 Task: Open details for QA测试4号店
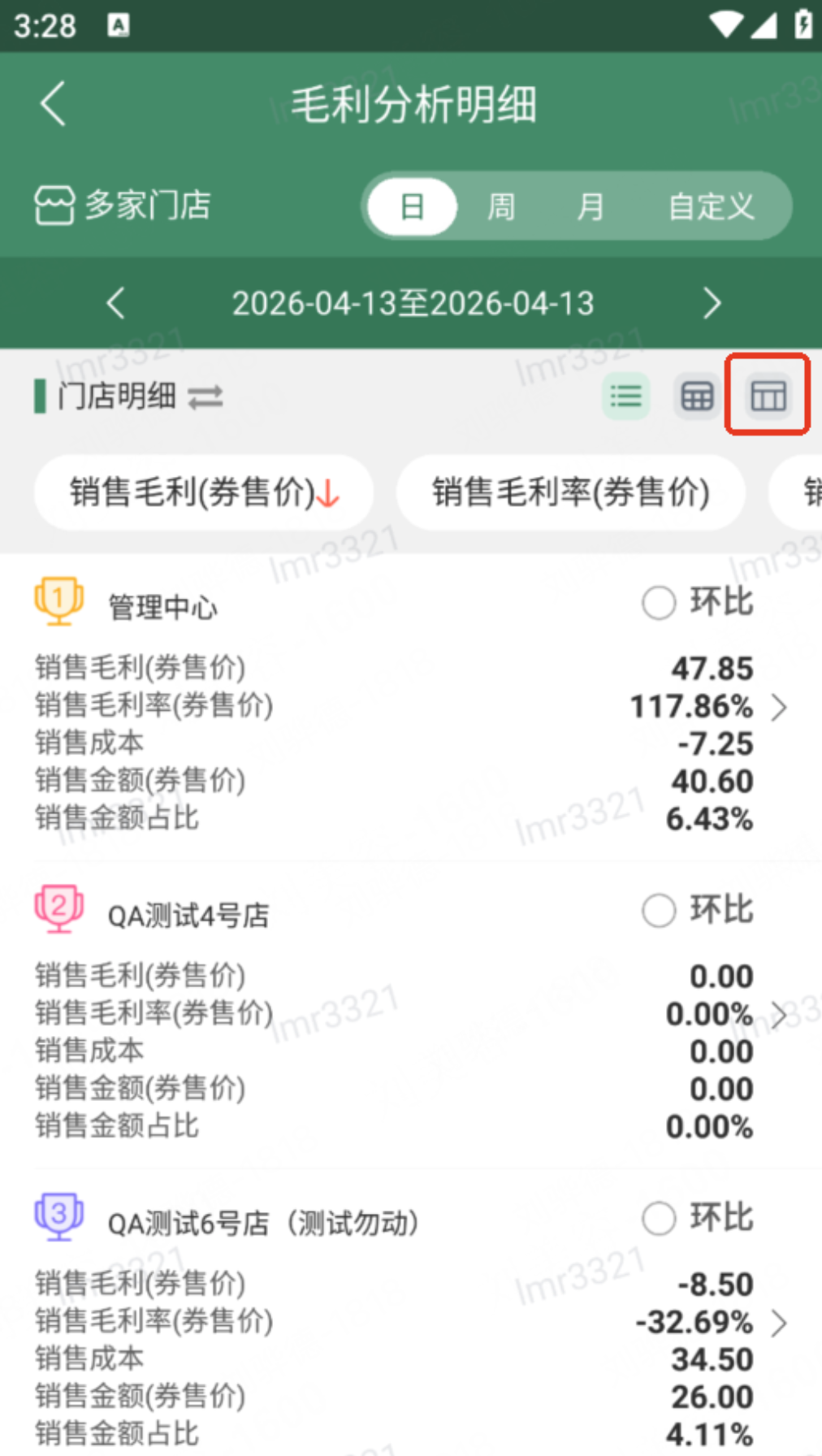(779, 1015)
